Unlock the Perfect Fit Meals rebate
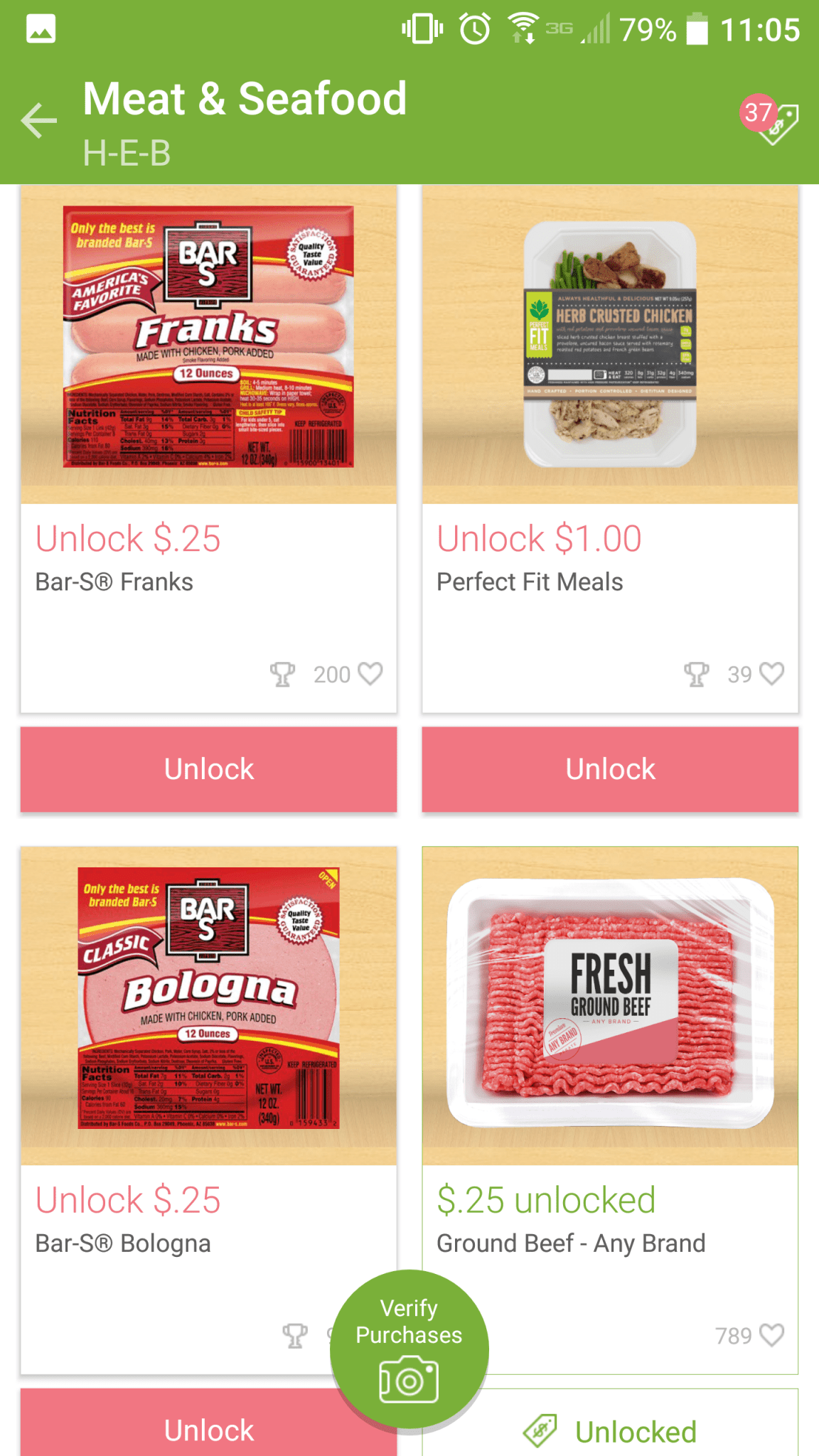This screenshot has height=1456, width=819. [x=610, y=769]
